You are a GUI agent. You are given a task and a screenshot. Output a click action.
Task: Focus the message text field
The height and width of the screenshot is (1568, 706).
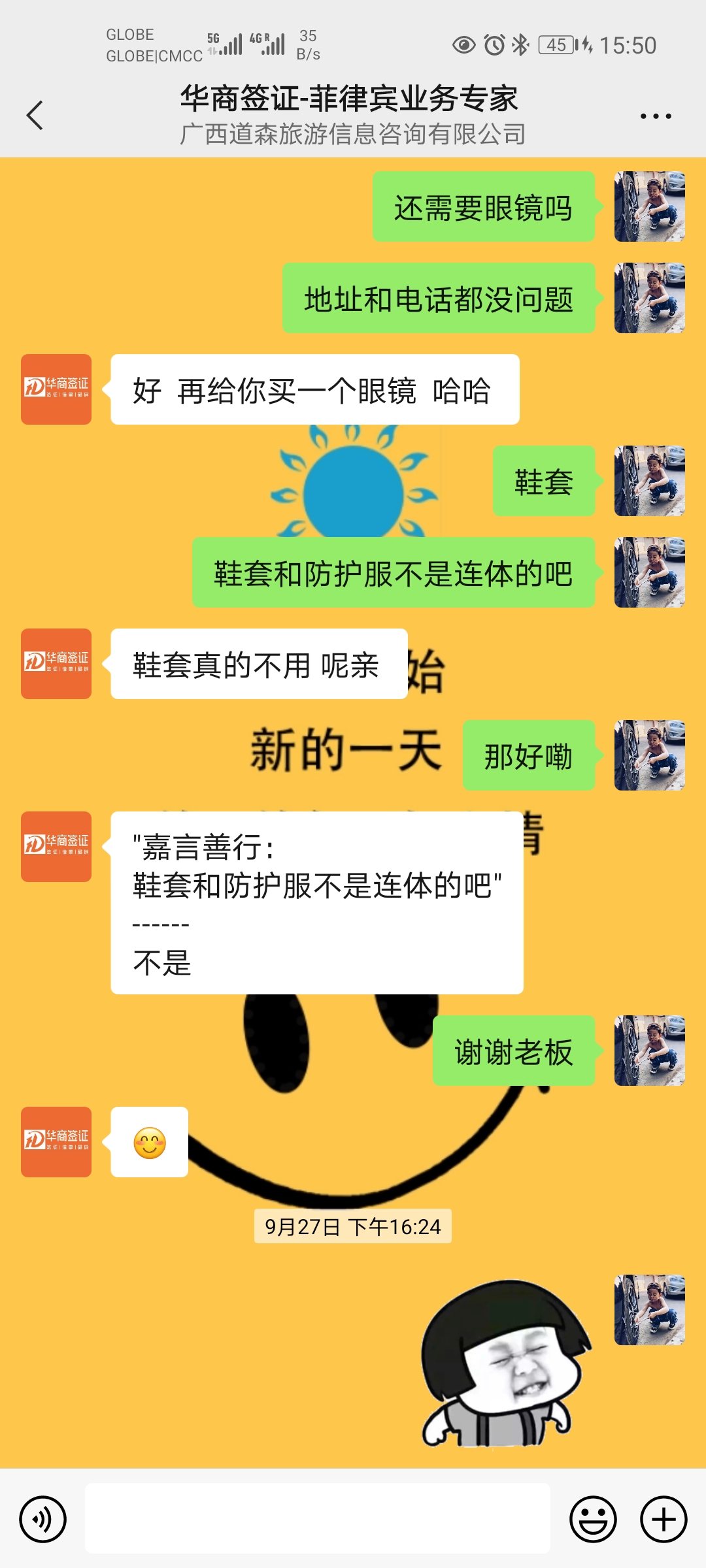pyautogui.click(x=318, y=1519)
